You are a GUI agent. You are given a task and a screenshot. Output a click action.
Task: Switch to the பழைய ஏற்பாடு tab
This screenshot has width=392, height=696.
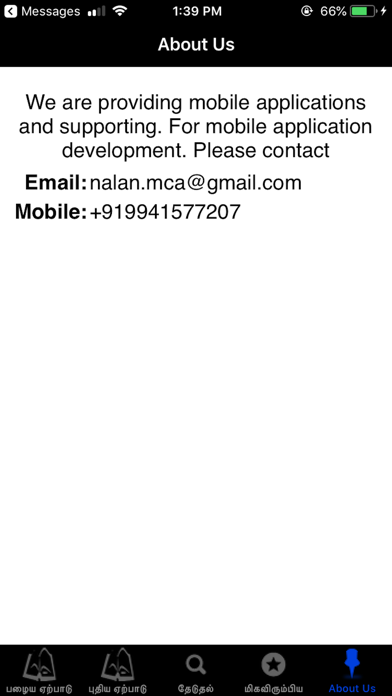pyautogui.click(x=39, y=670)
